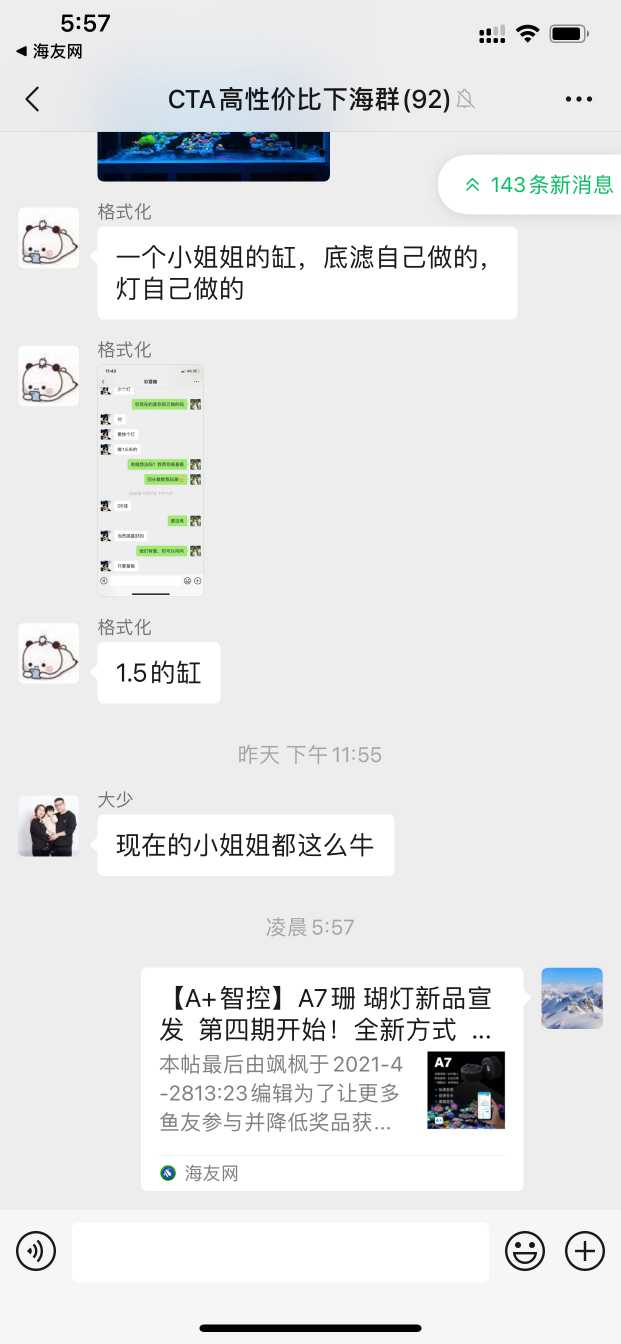This screenshot has width=621, height=1344.
Task: Tap my own avatar beside the shared link
Action: pyautogui.click(x=572, y=998)
